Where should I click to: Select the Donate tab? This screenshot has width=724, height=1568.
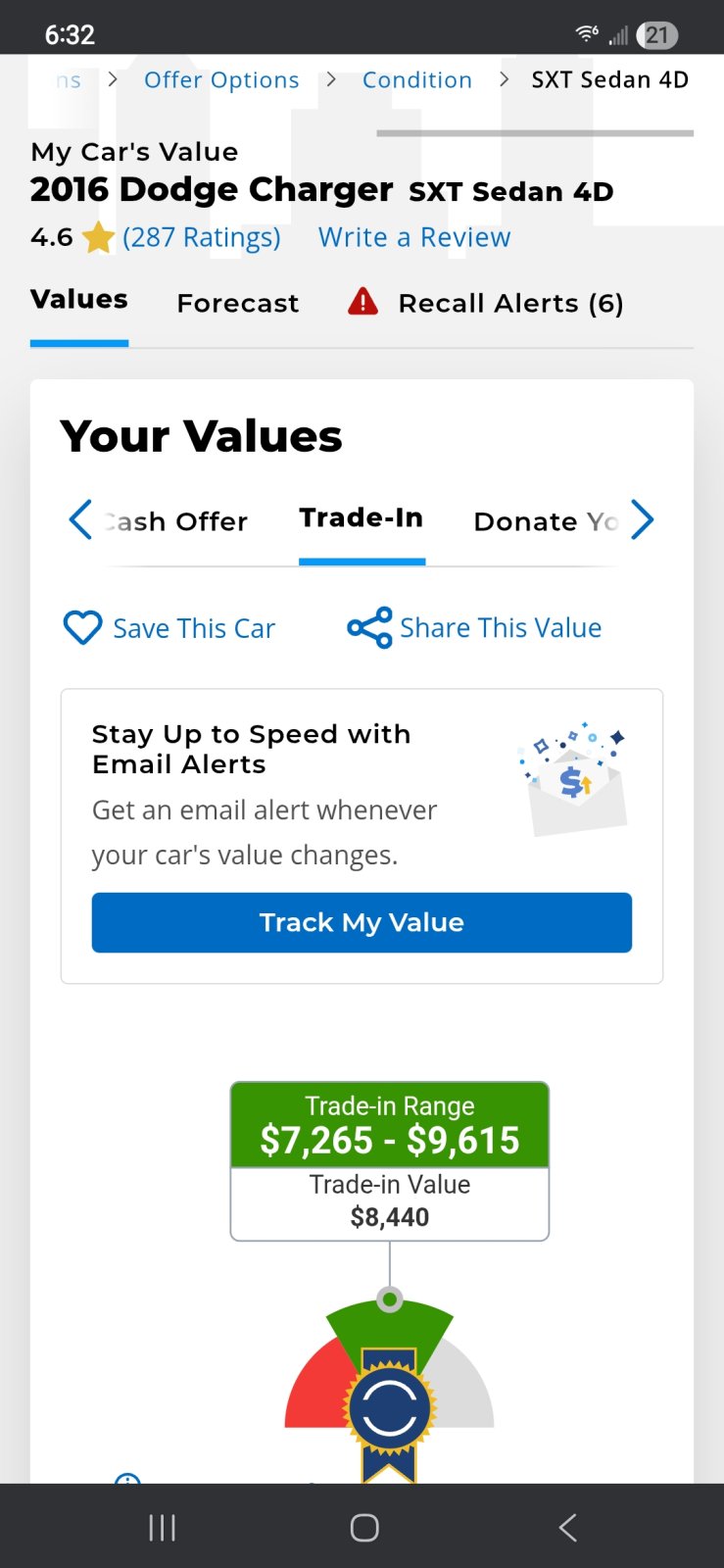tap(546, 521)
